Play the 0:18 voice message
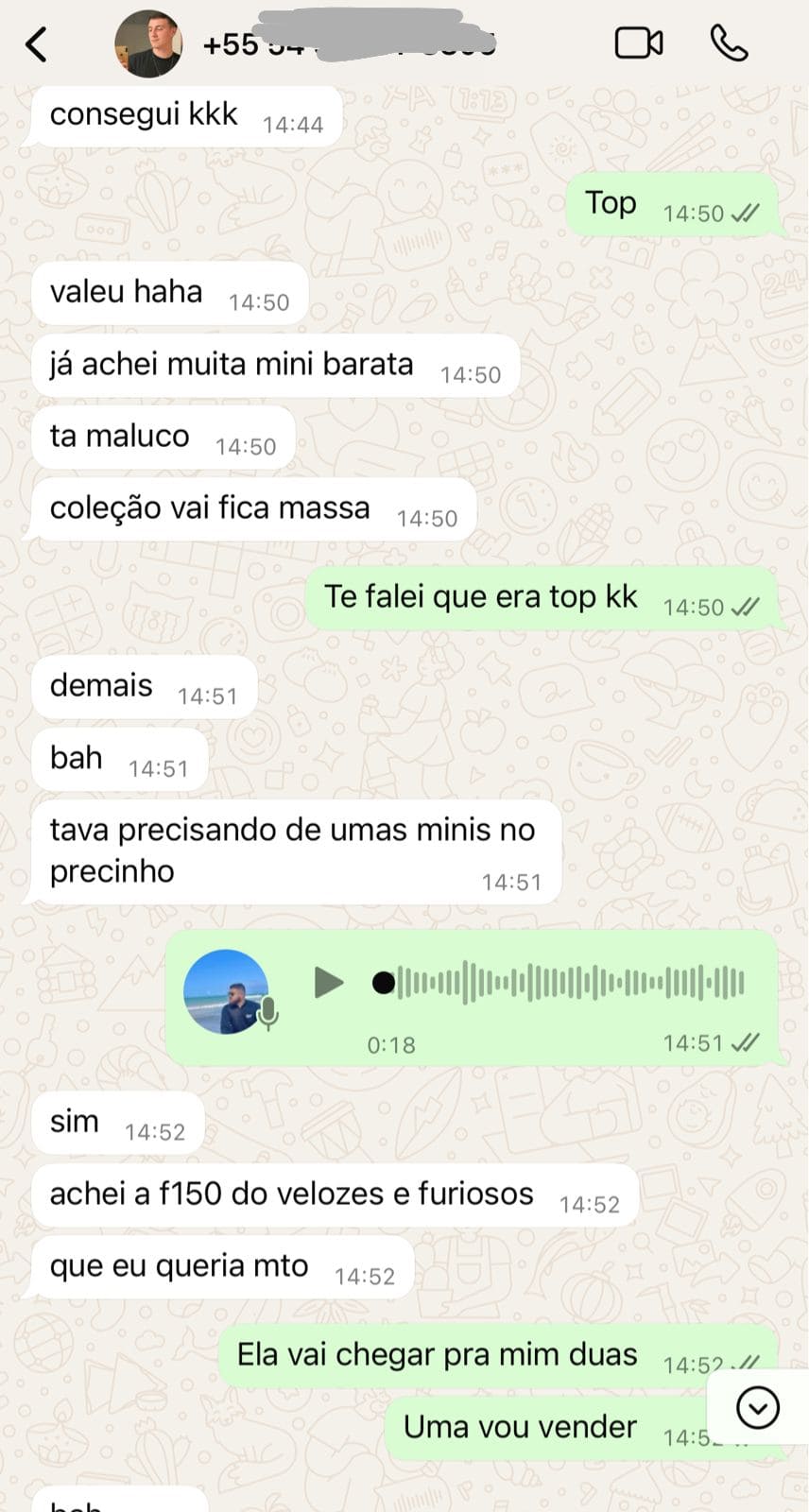This screenshot has height=1512, width=809. (328, 983)
